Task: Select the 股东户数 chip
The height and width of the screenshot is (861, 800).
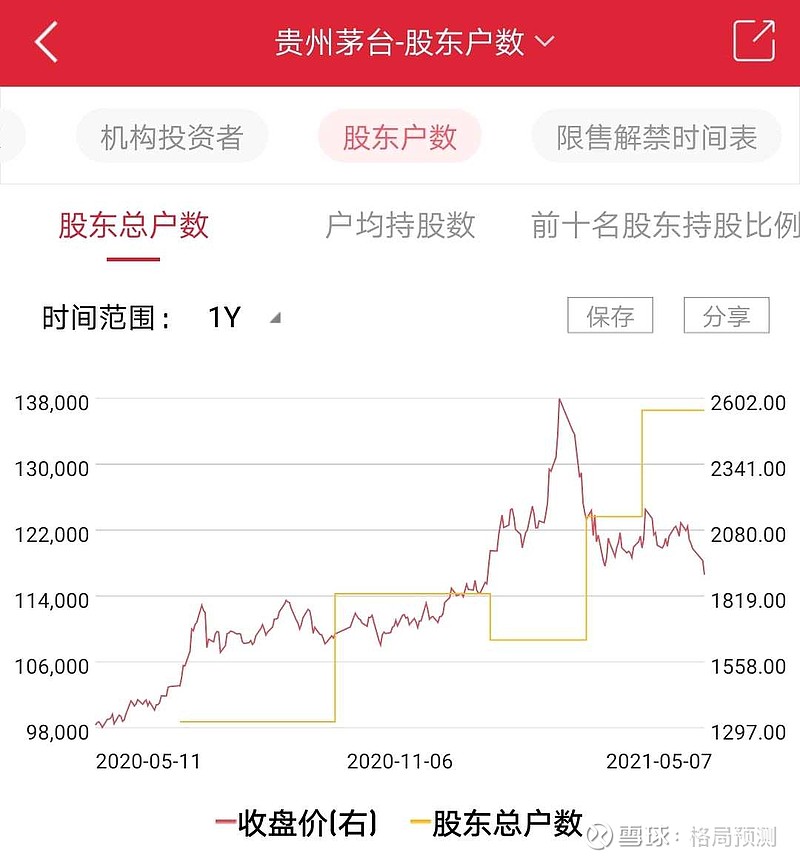Action: click(x=399, y=137)
